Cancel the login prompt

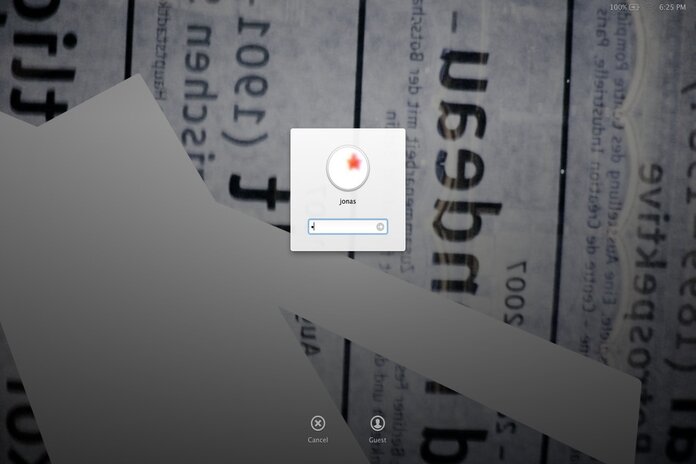click(x=318, y=423)
